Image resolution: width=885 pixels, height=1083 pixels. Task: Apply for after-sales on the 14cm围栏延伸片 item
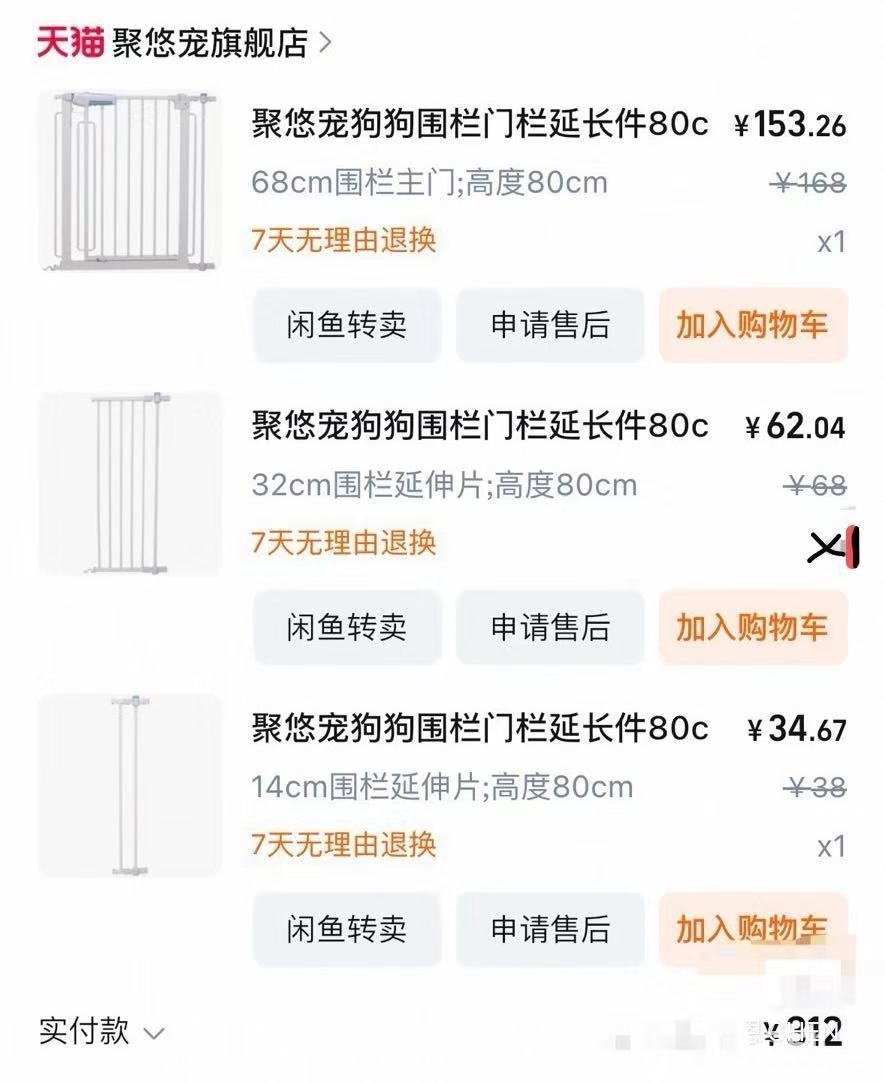pyautogui.click(x=550, y=929)
